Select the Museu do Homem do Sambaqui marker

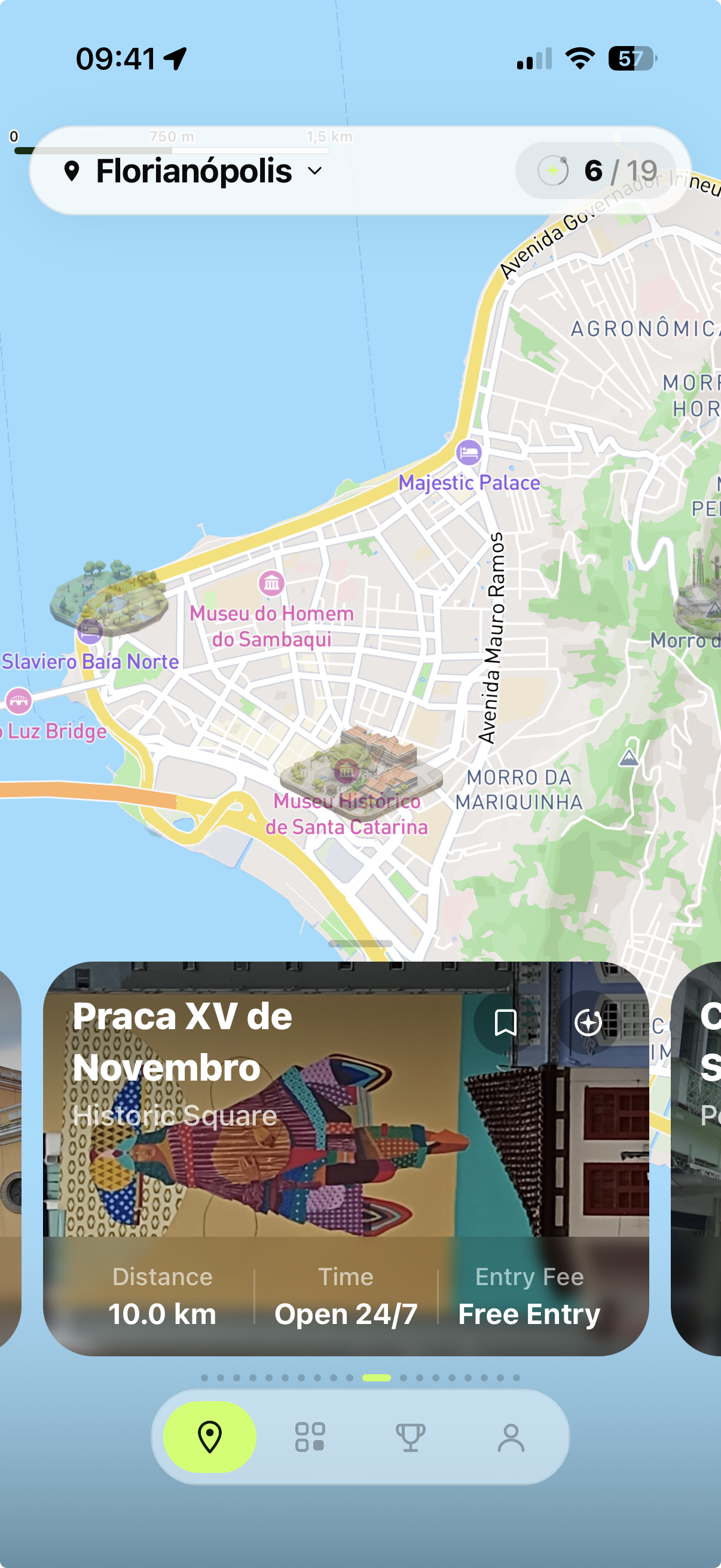[271, 583]
